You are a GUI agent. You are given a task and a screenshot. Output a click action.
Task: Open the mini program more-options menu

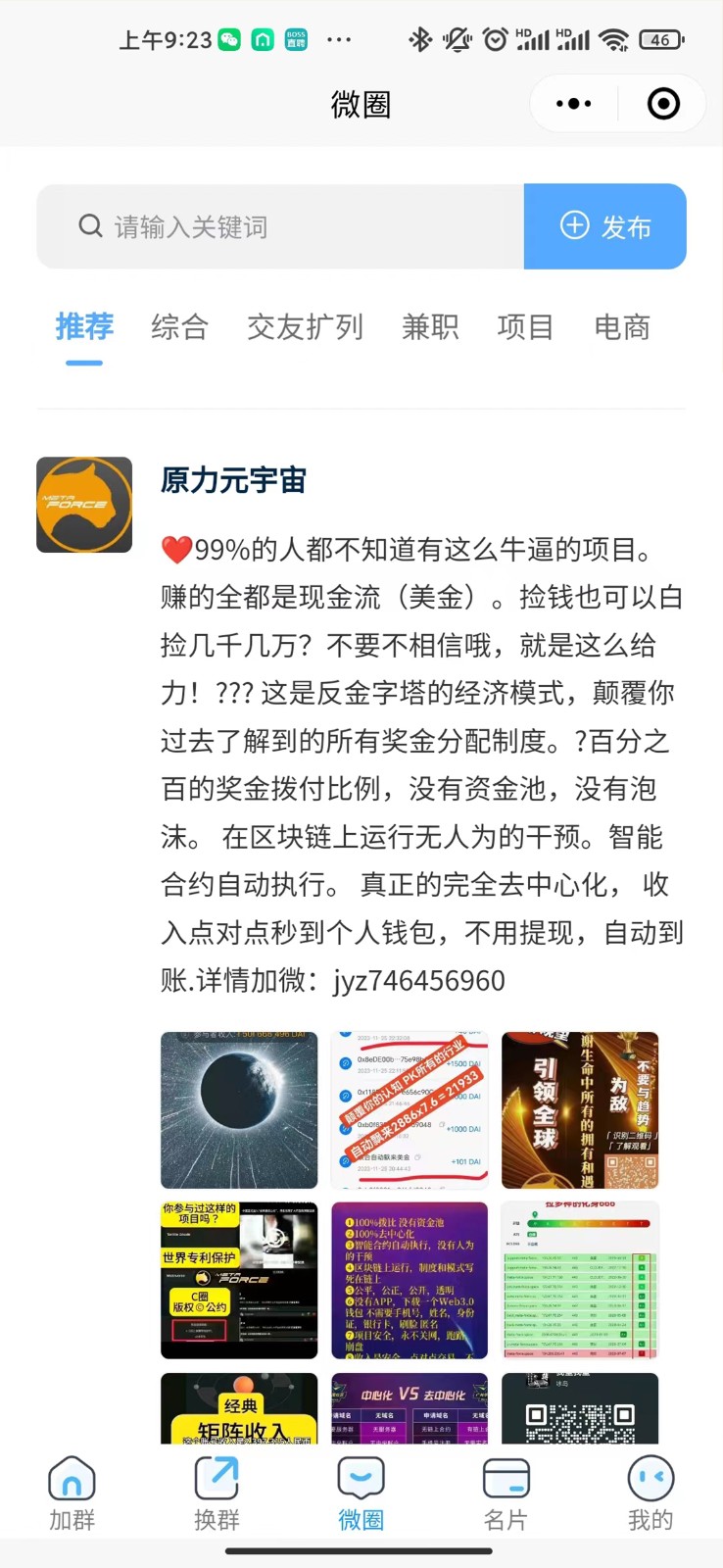[573, 104]
